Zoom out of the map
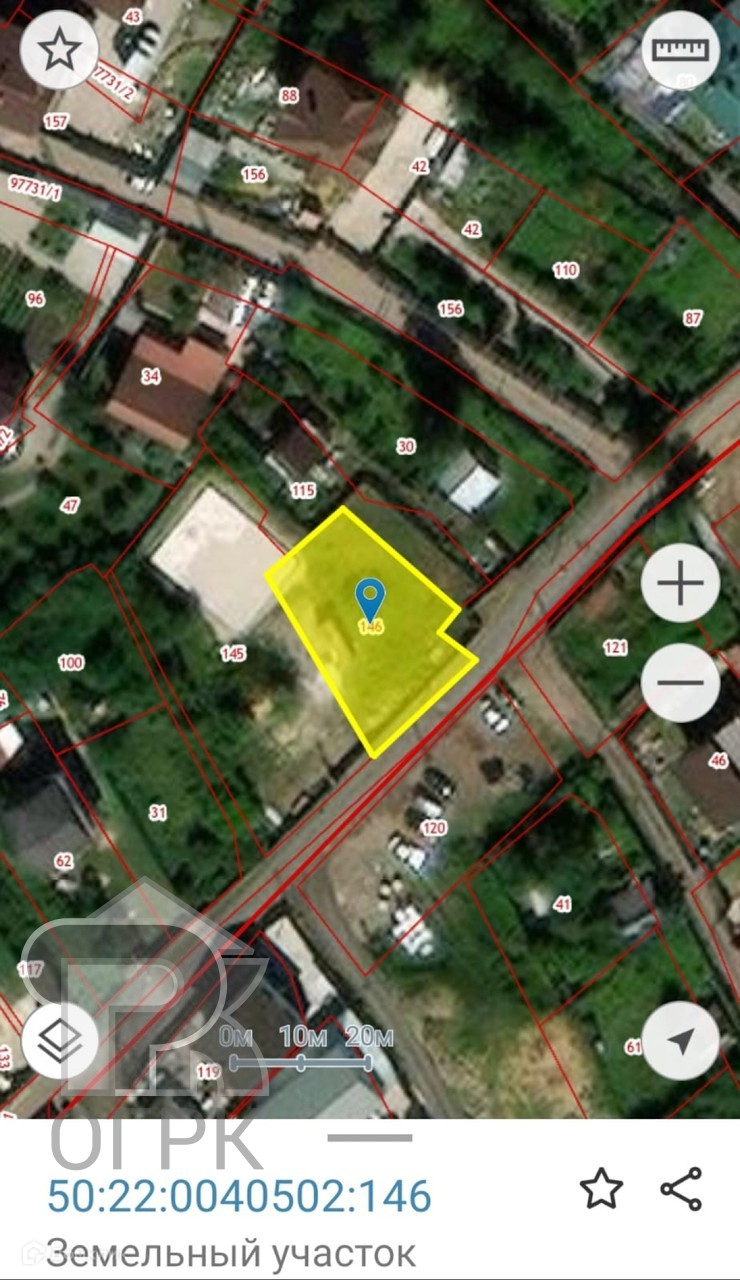Viewport: 740px width, 1280px height. pos(680,684)
